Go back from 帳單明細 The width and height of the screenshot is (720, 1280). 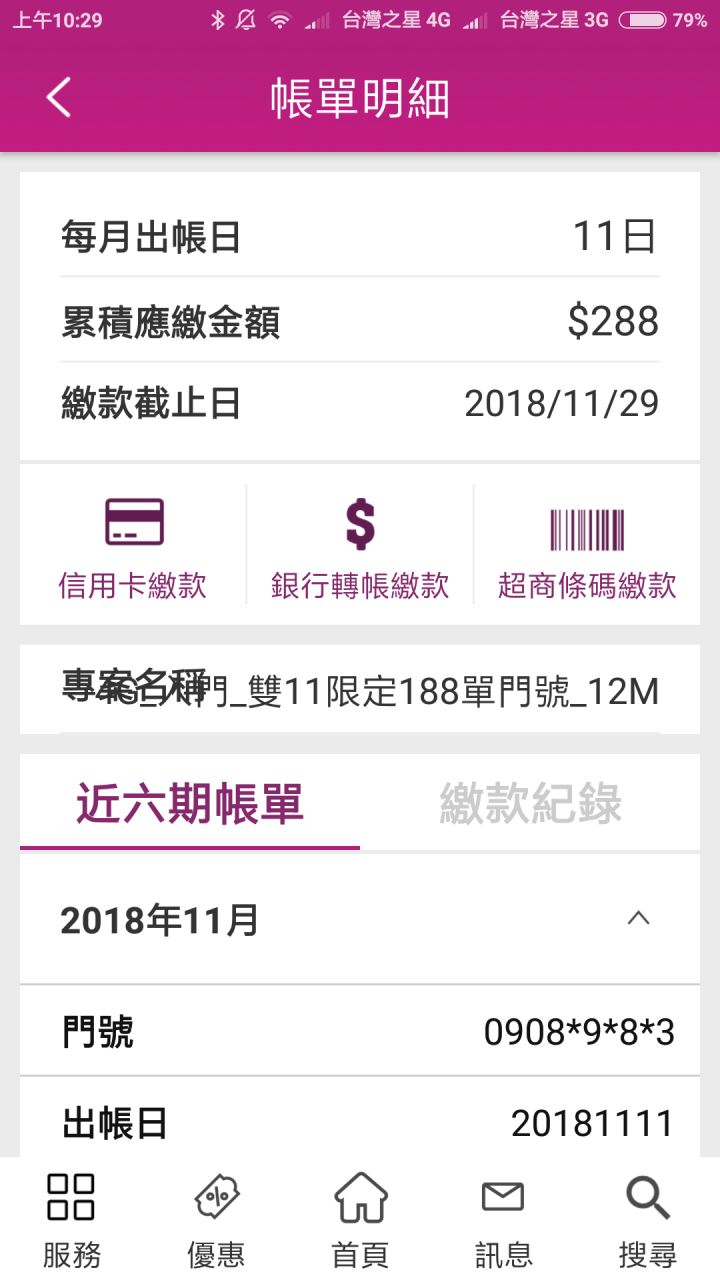point(58,98)
